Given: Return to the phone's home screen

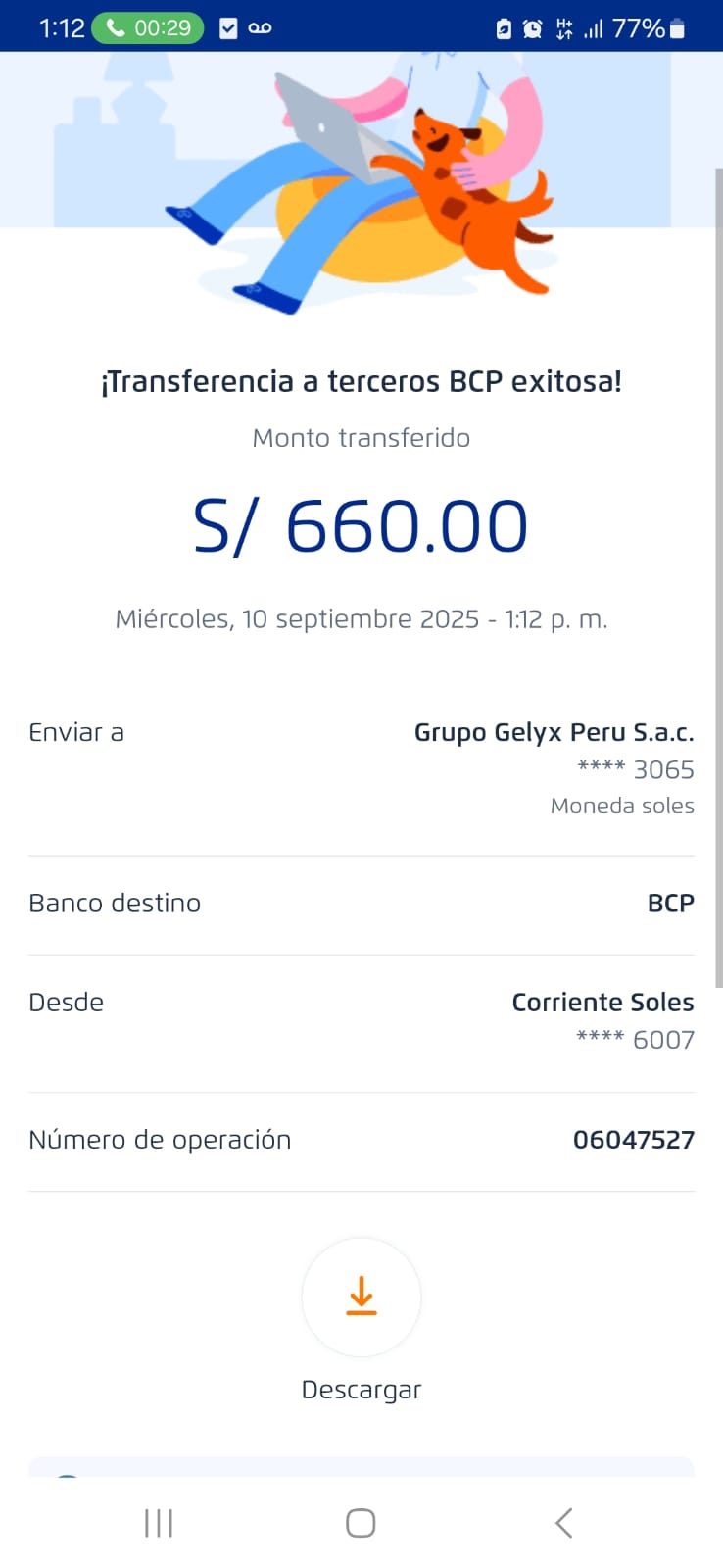Looking at the screenshot, I should tap(361, 1523).
